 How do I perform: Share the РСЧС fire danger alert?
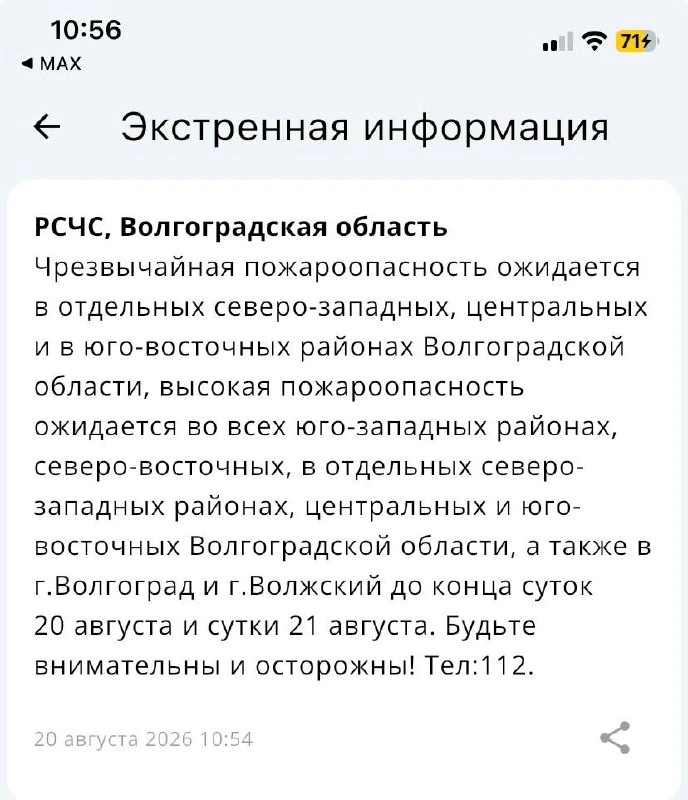coord(615,737)
